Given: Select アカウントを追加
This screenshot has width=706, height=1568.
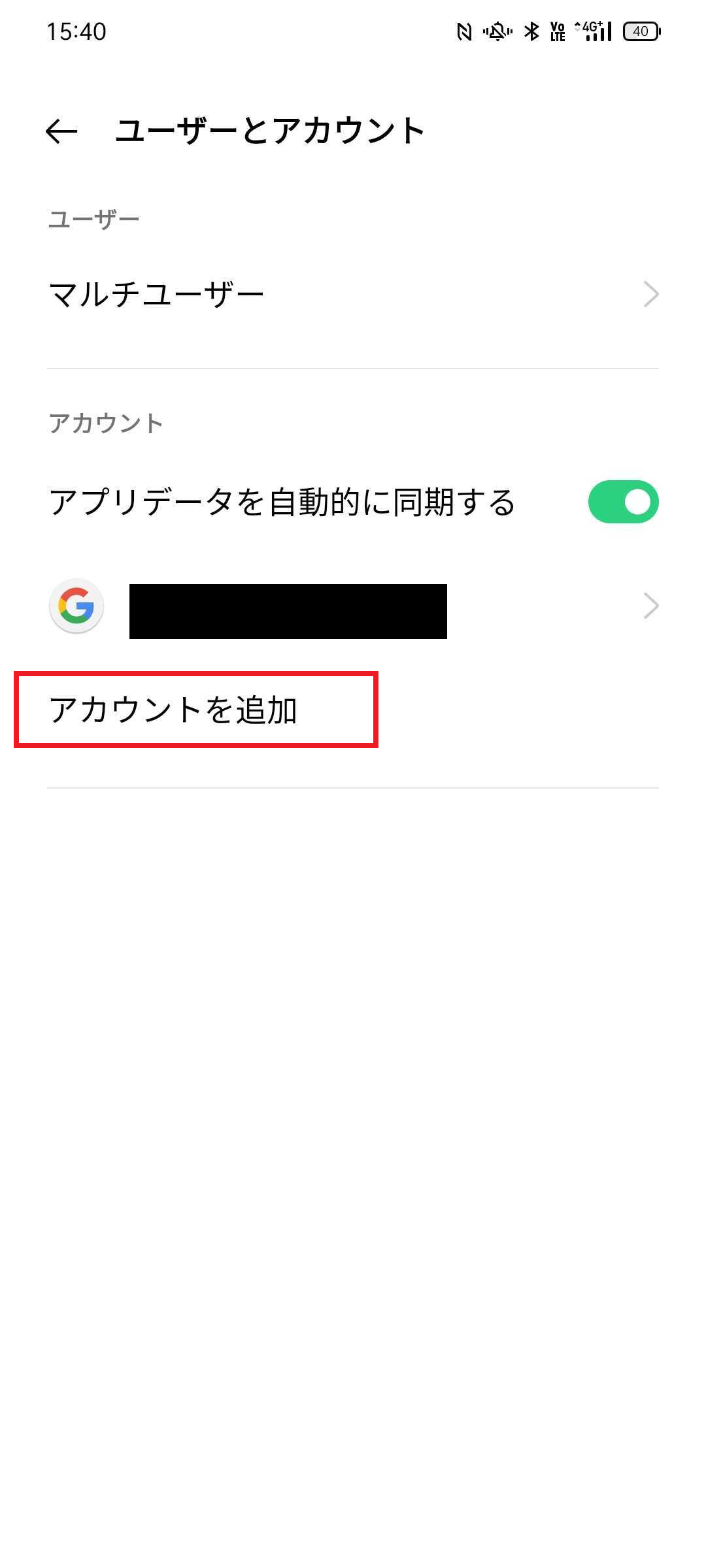Looking at the screenshot, I should (173, 710).
